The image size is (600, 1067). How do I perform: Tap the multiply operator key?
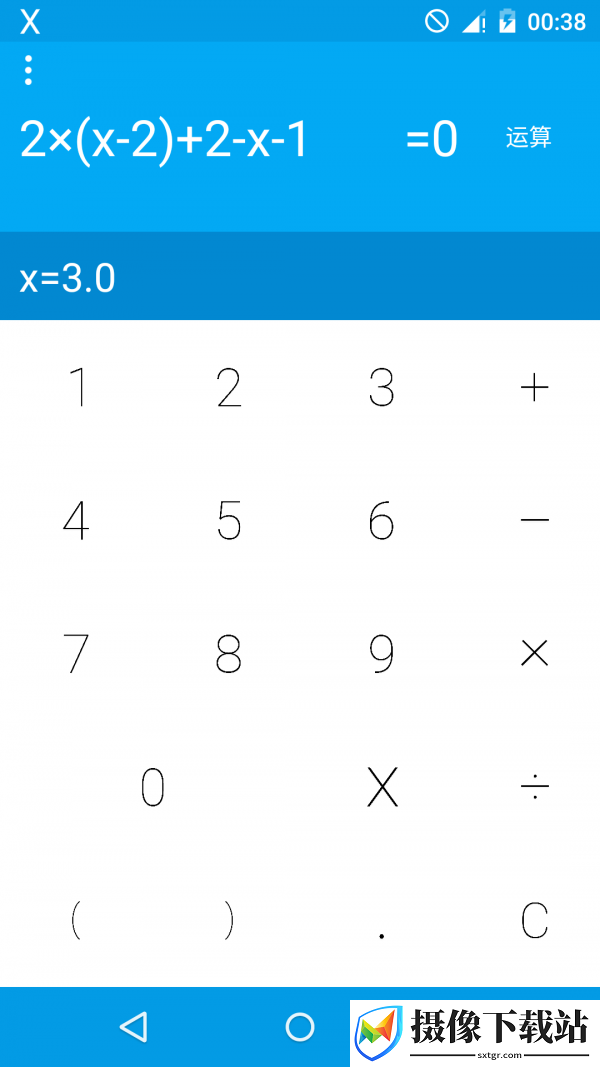tap(534, 654)
